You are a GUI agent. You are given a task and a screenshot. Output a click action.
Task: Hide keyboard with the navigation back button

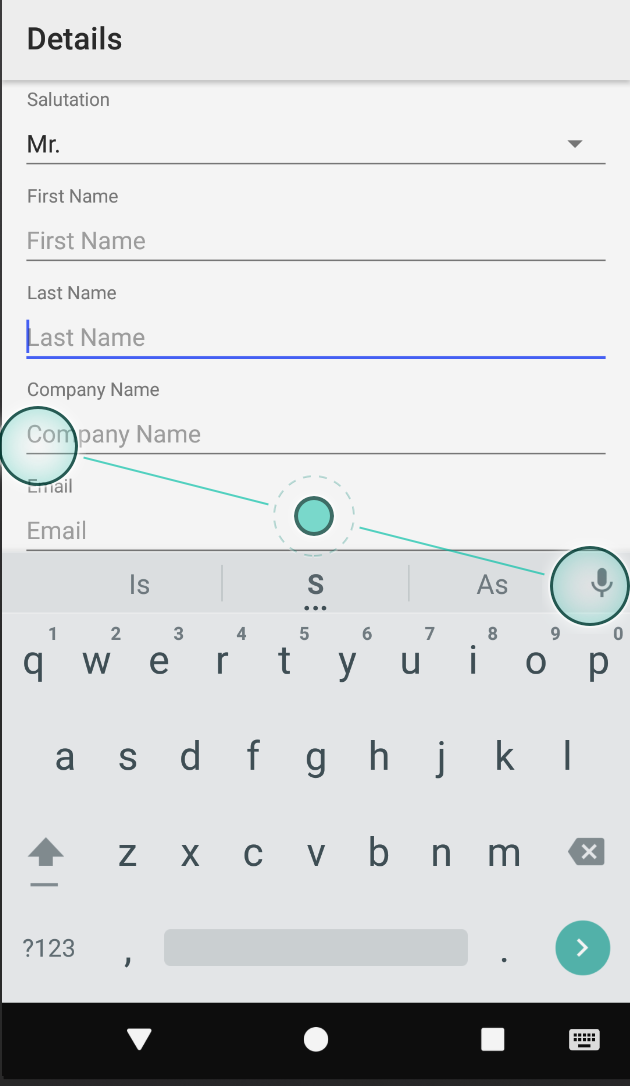coord(139,1040)
